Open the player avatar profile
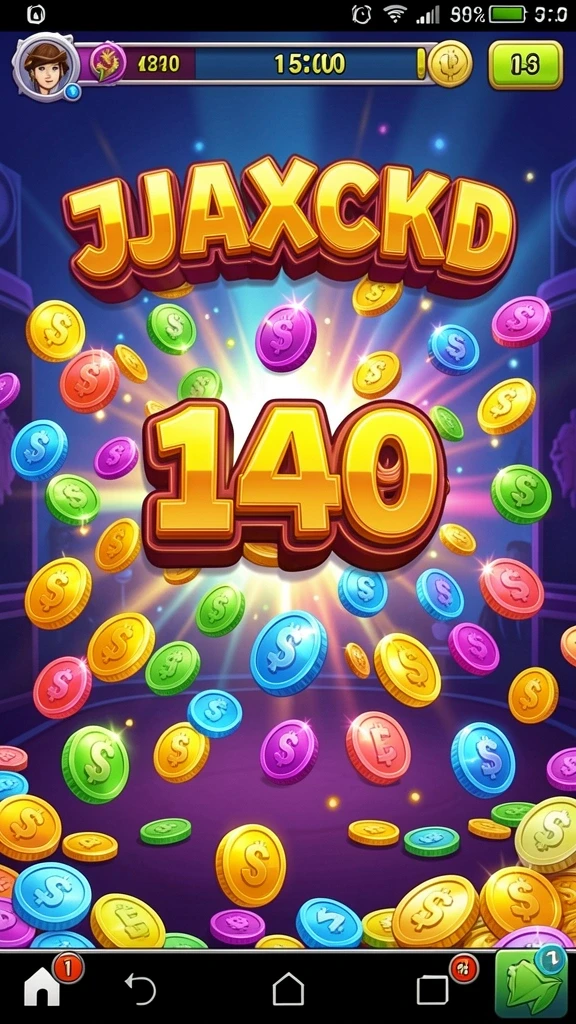The height and width of the screenshot is (1024, 576). [46, 65]
